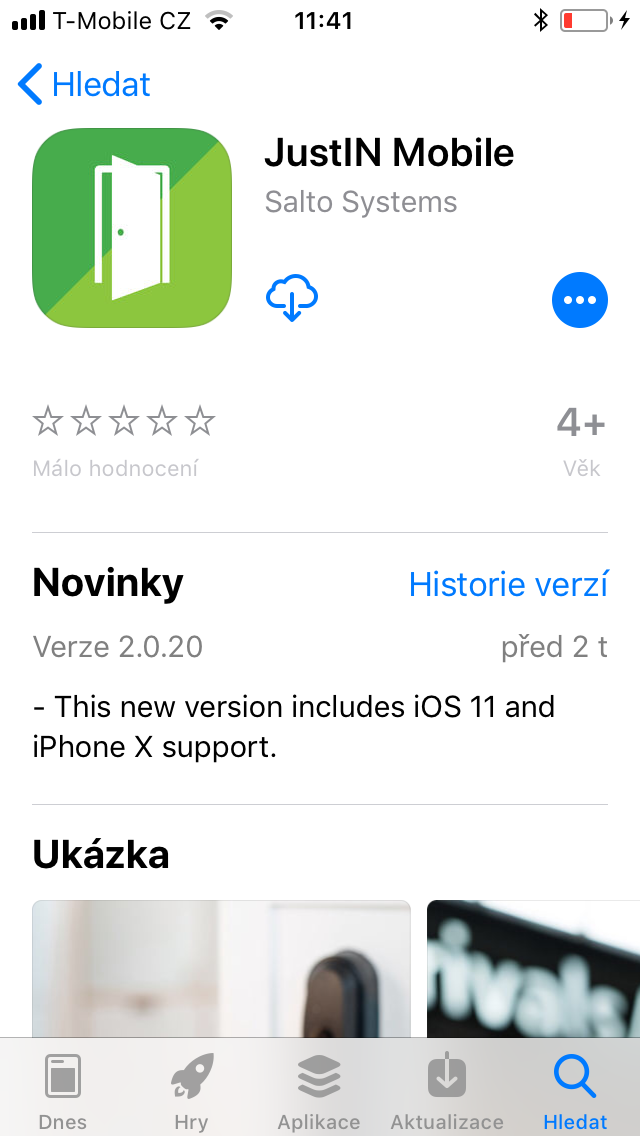
Task: Open Historie verzí link
Action: click(508, 584)
